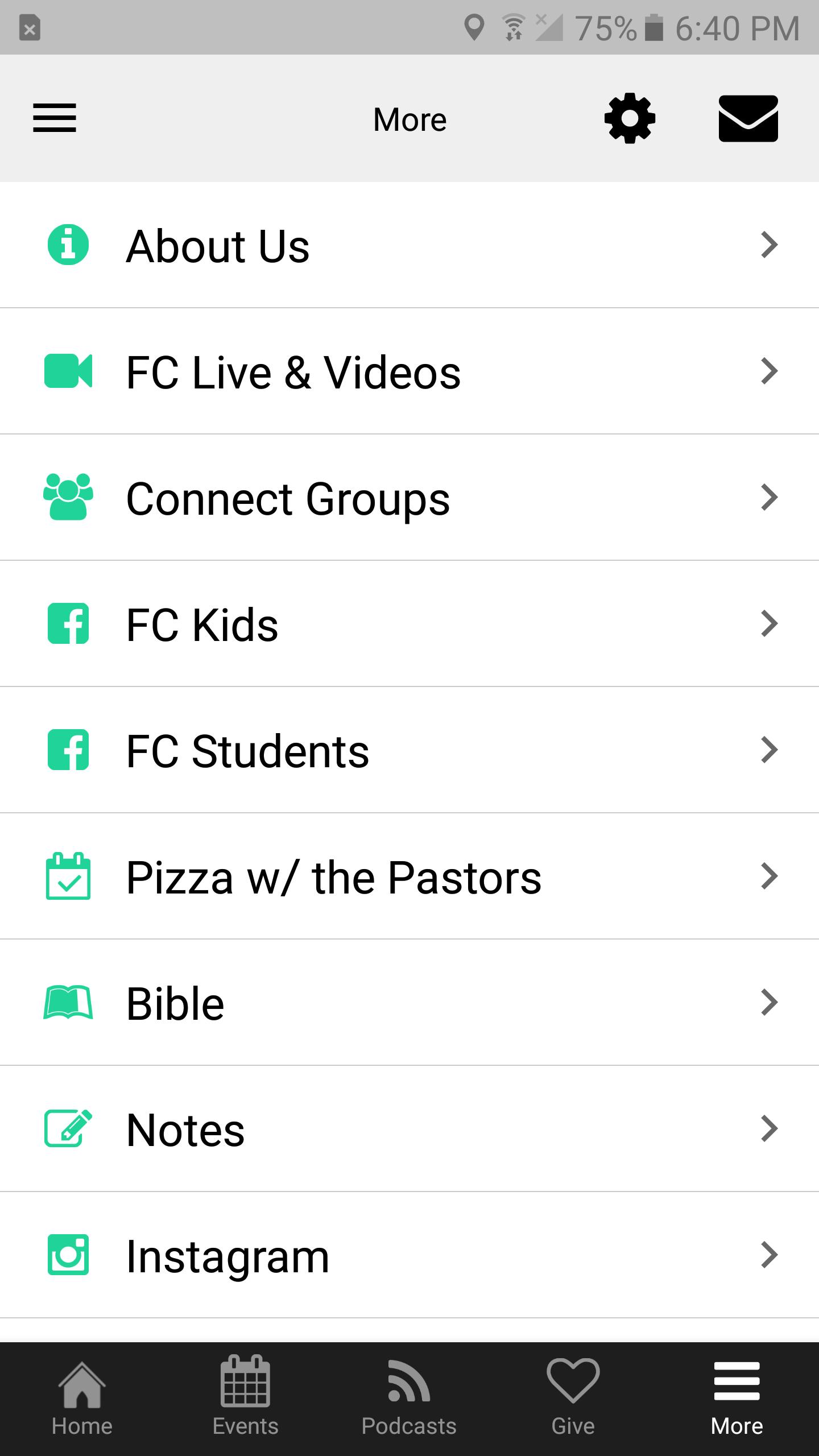Open the Instagram row
Image resolution: width=819 pixels, height=1456 pixels.
click(409, 1255)
